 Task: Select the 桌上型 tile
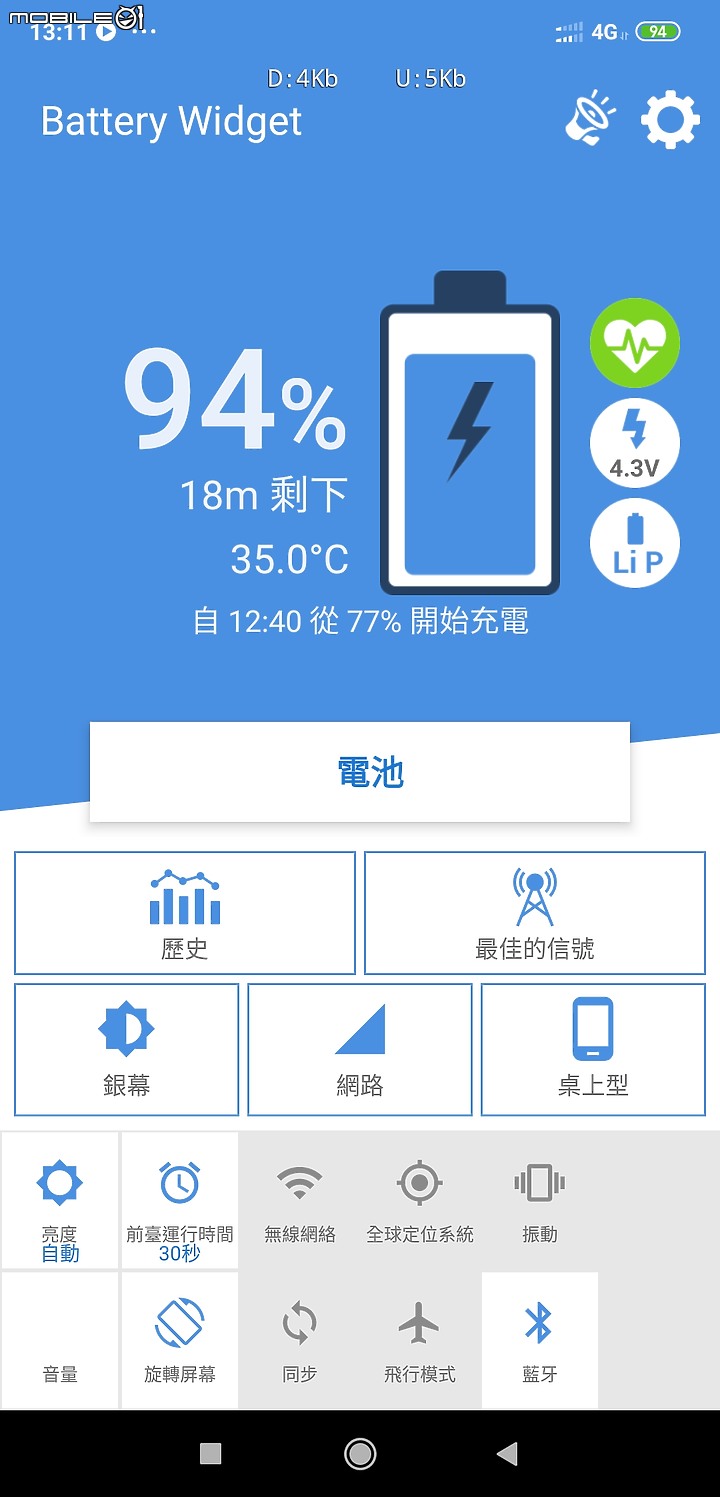click(x=593, y=1050)
